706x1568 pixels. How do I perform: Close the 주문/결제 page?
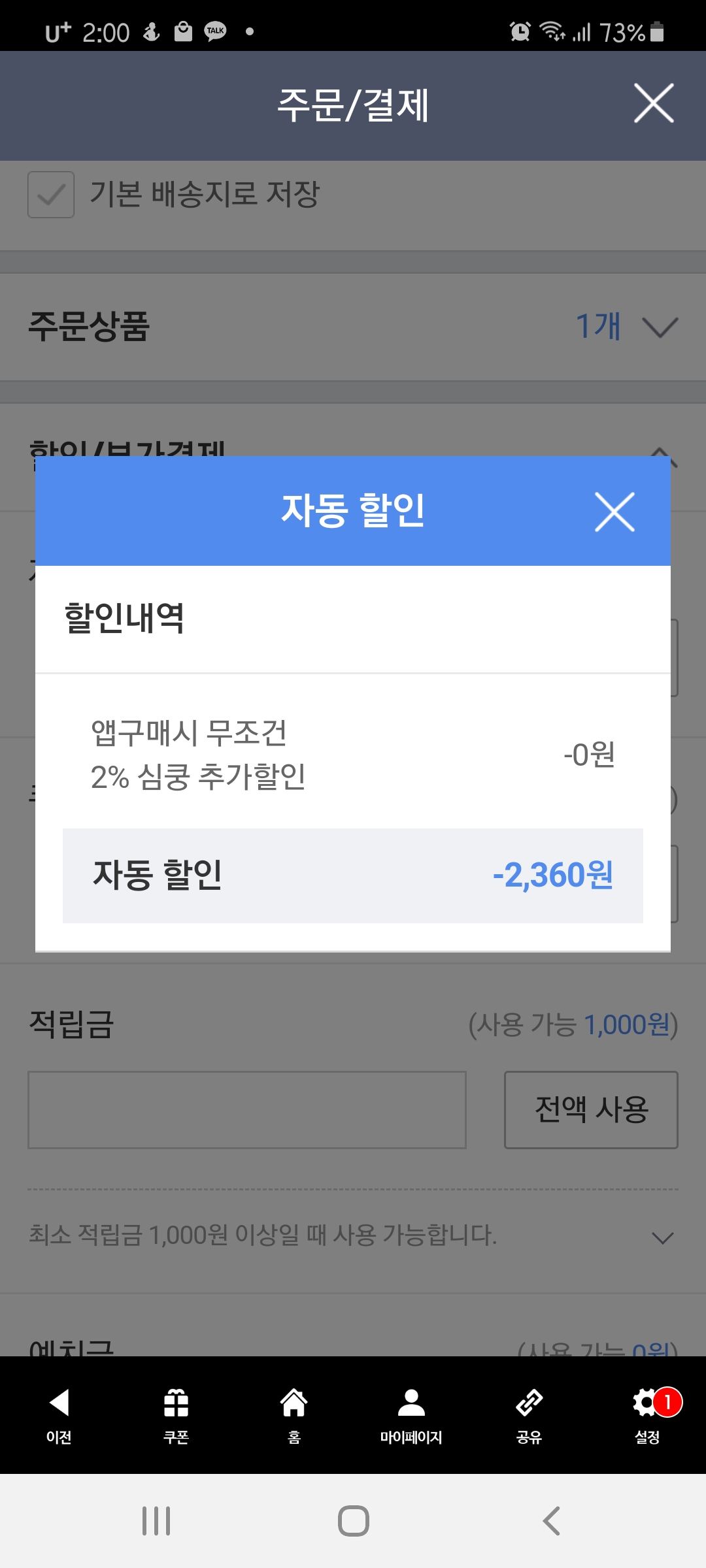pyautogui.click(x=654, y=103)
